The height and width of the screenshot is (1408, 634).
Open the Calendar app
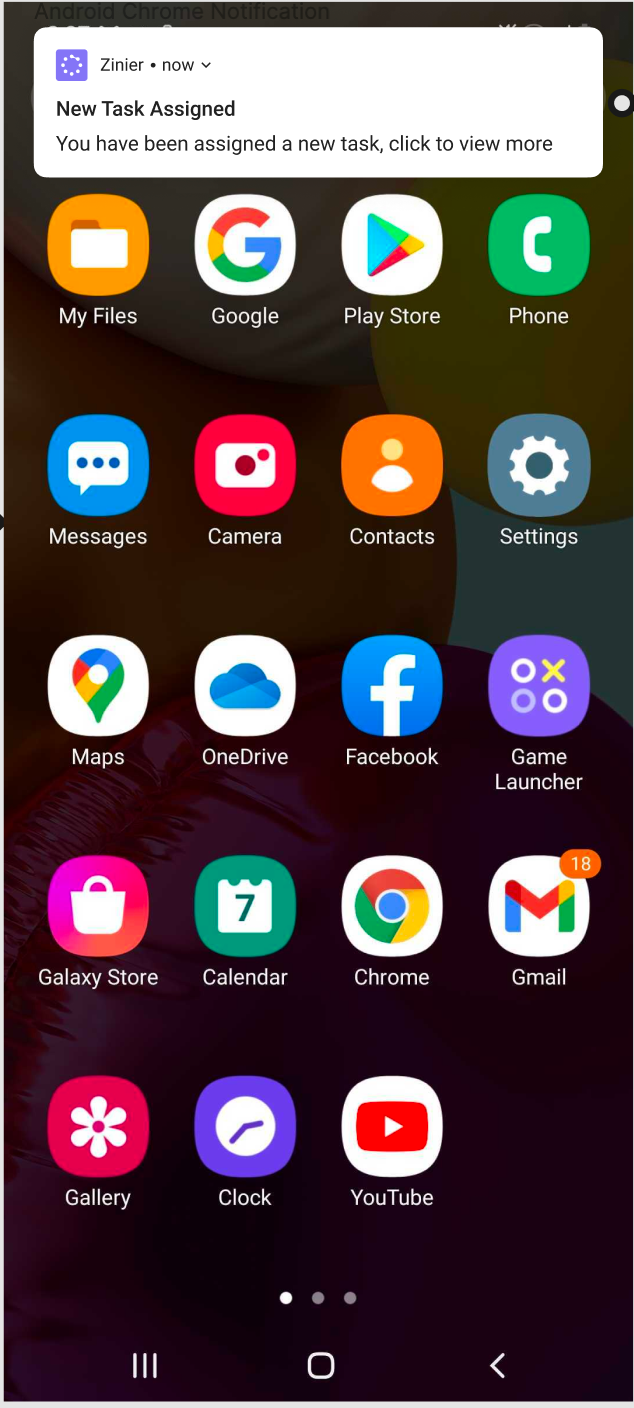(245, 907)
